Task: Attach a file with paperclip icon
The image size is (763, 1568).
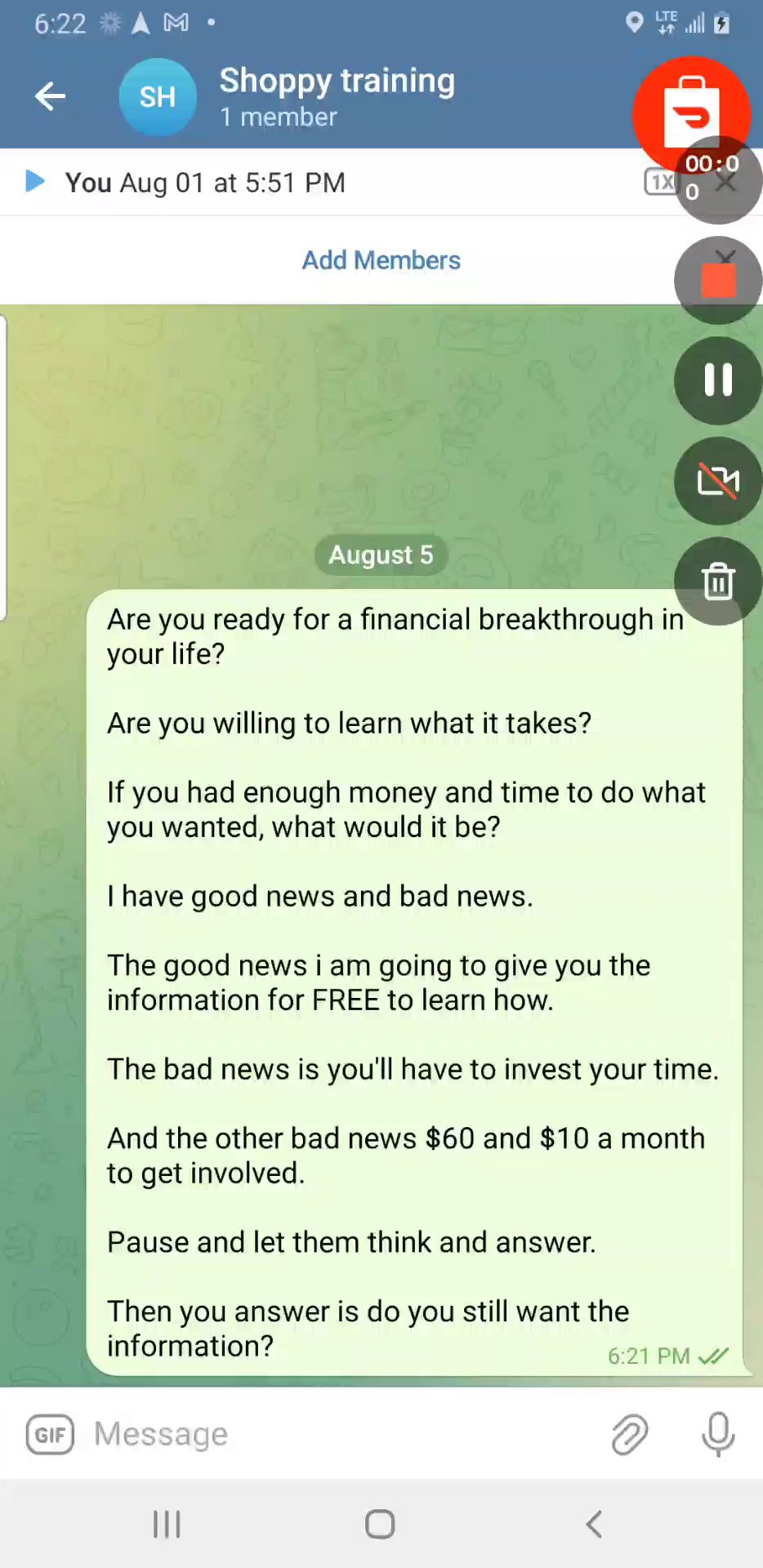Action: click(629, 1434)
